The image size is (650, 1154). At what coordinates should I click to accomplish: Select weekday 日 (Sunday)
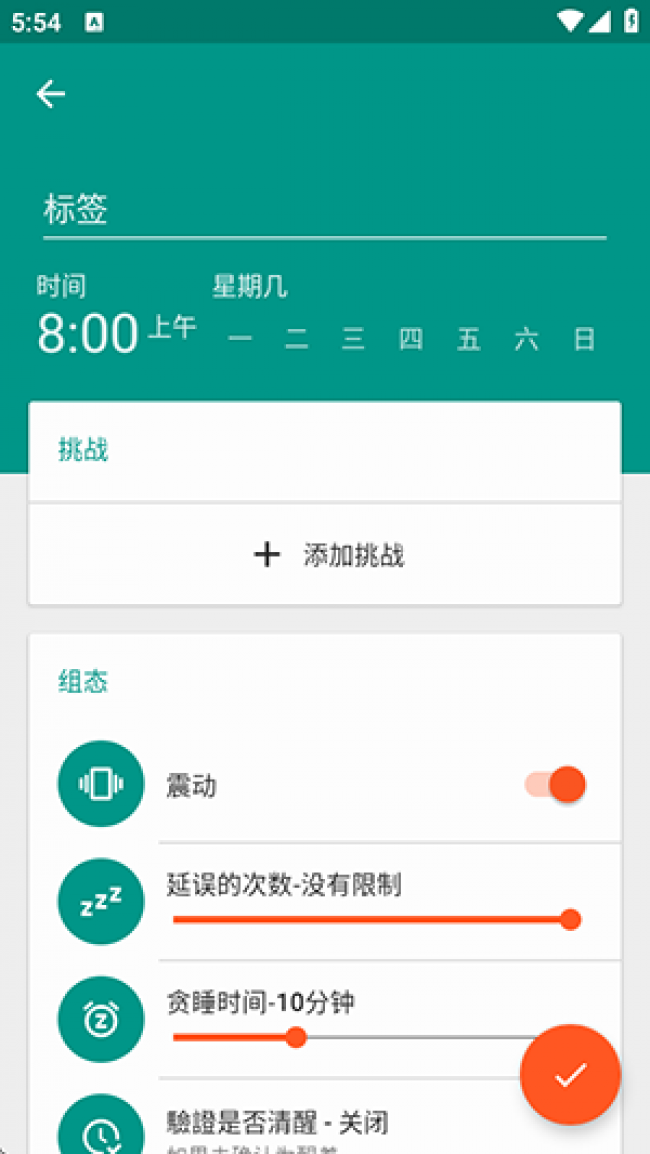point(584,339)
